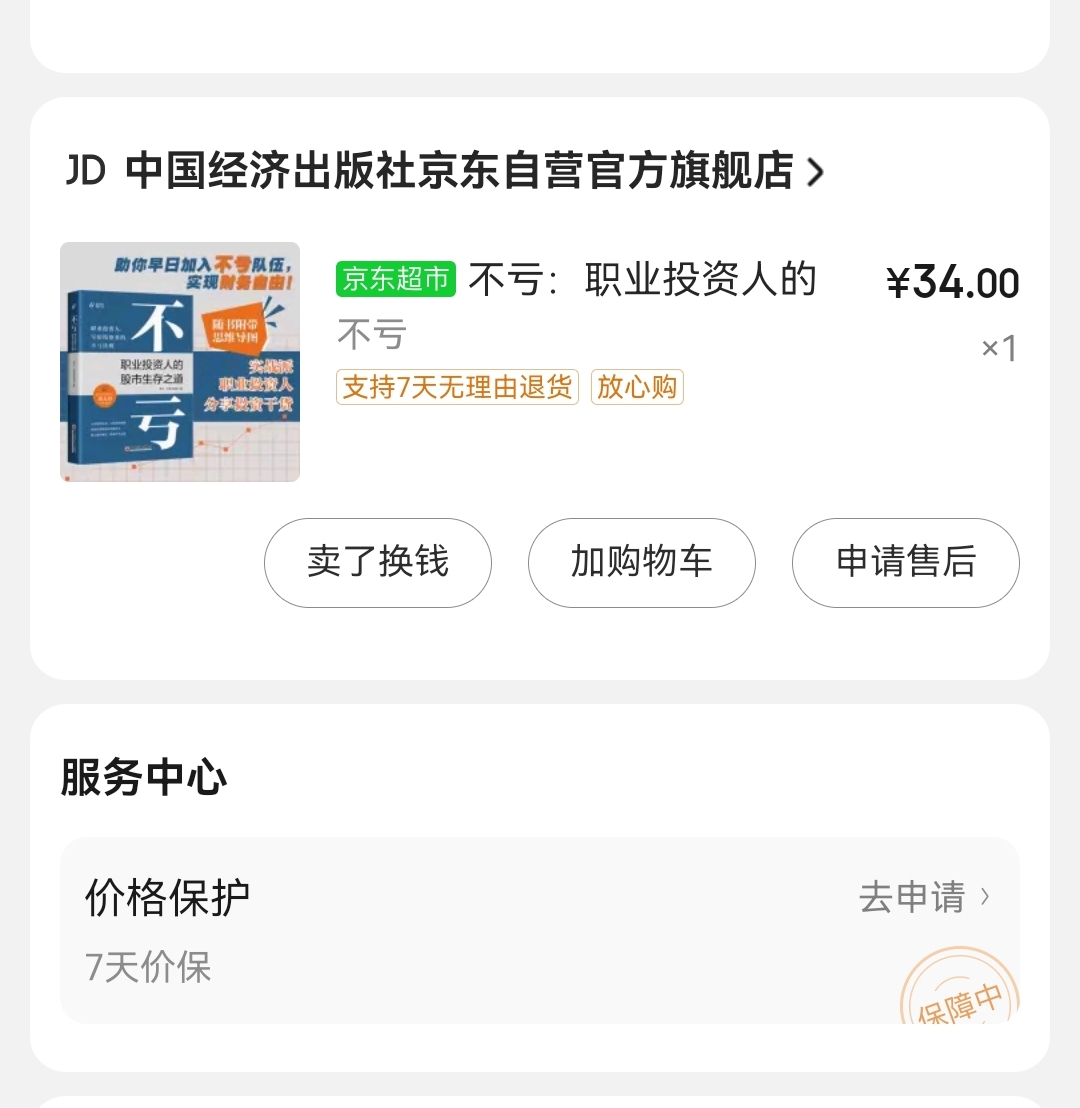Open the 不亏 book product thumbnail
Viewport: 1080px width, 1108px height.
click(x=180, y=362)
